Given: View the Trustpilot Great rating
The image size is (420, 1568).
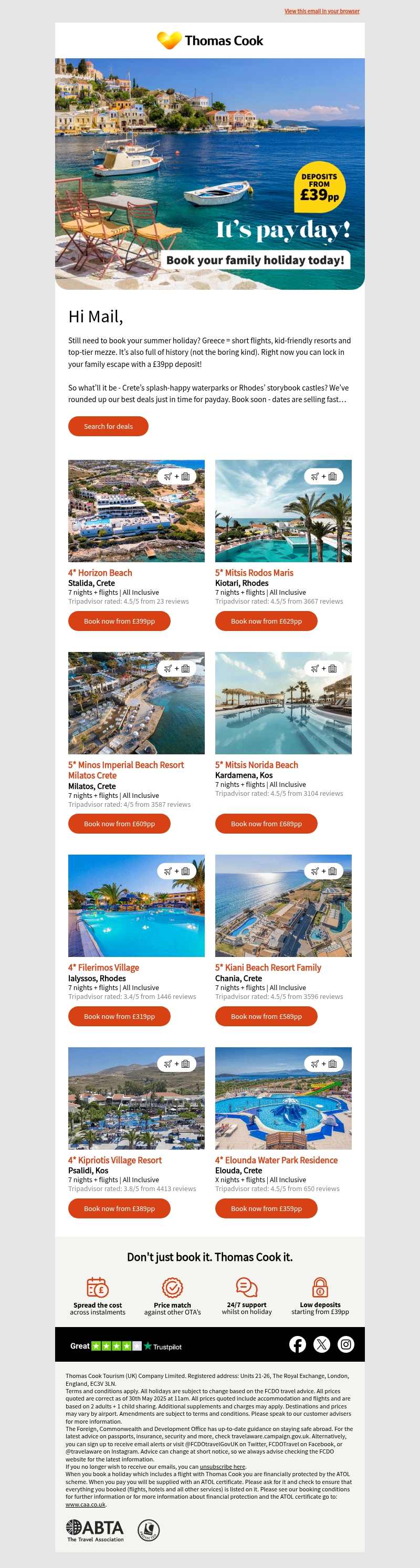Looking at the screenshot, I should (126, 1346).
